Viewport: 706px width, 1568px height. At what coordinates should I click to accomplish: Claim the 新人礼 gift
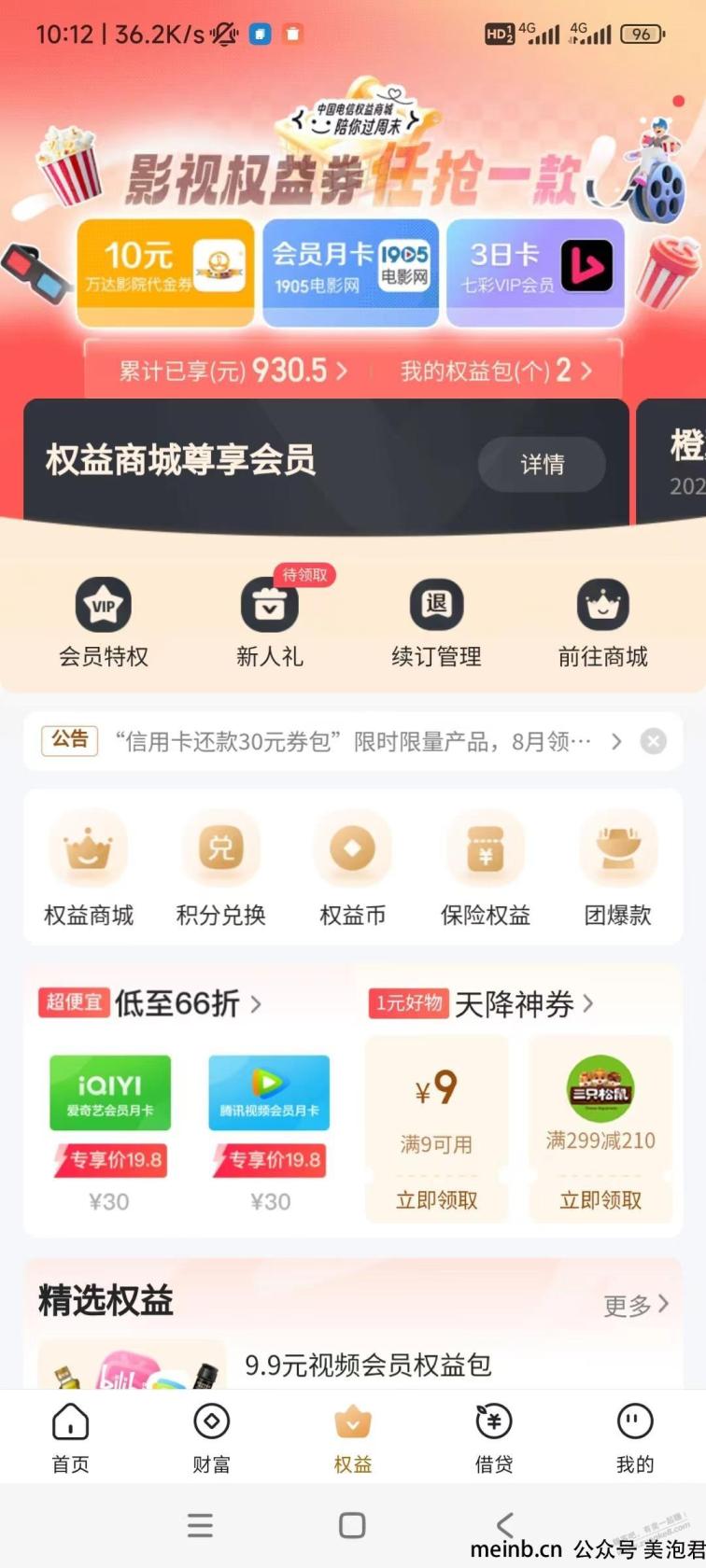pyautogui.click(x=270, y=622)
